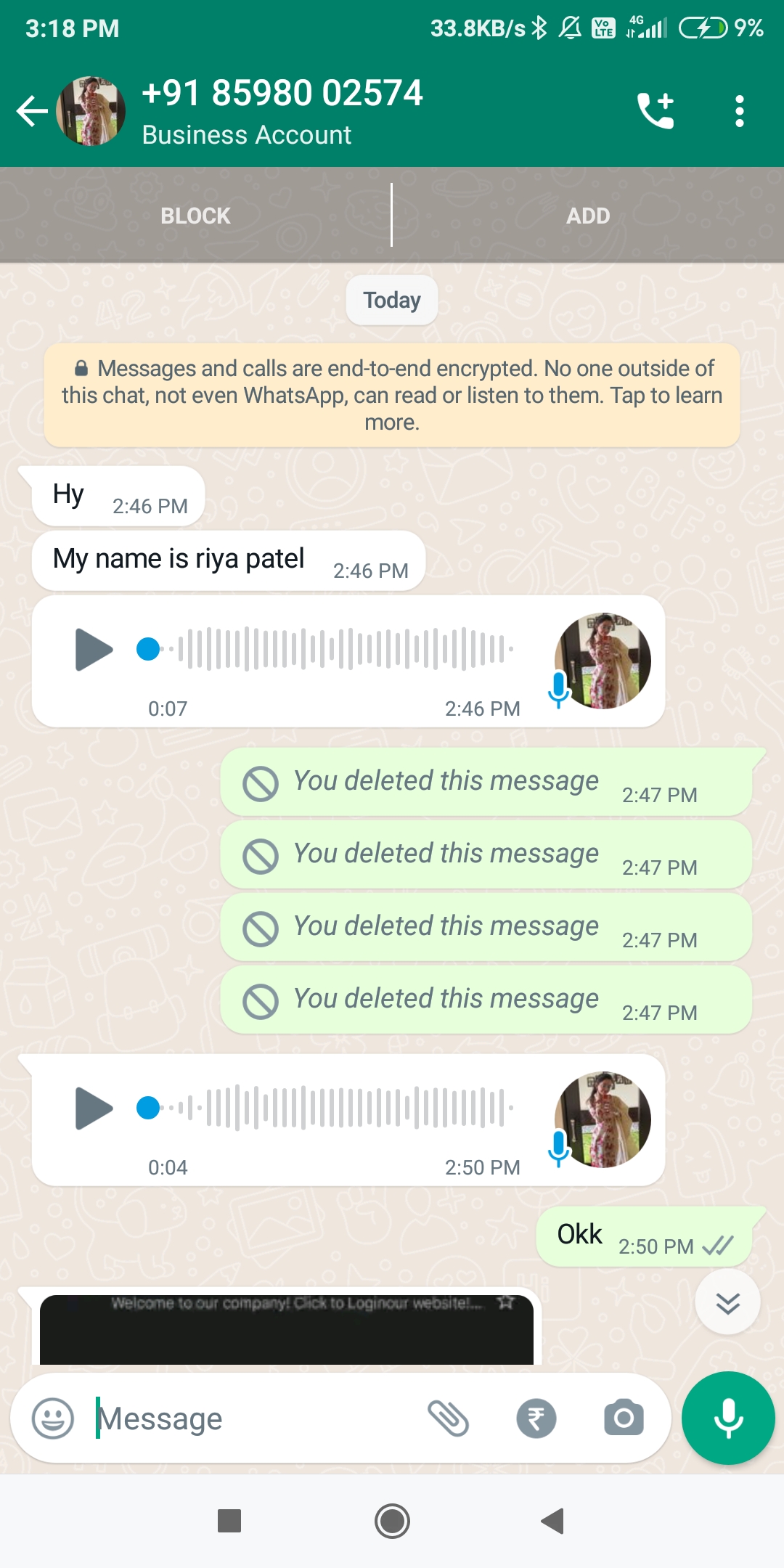
Task: Open recent apps with the square button
Action: (x=229, y=1520)
